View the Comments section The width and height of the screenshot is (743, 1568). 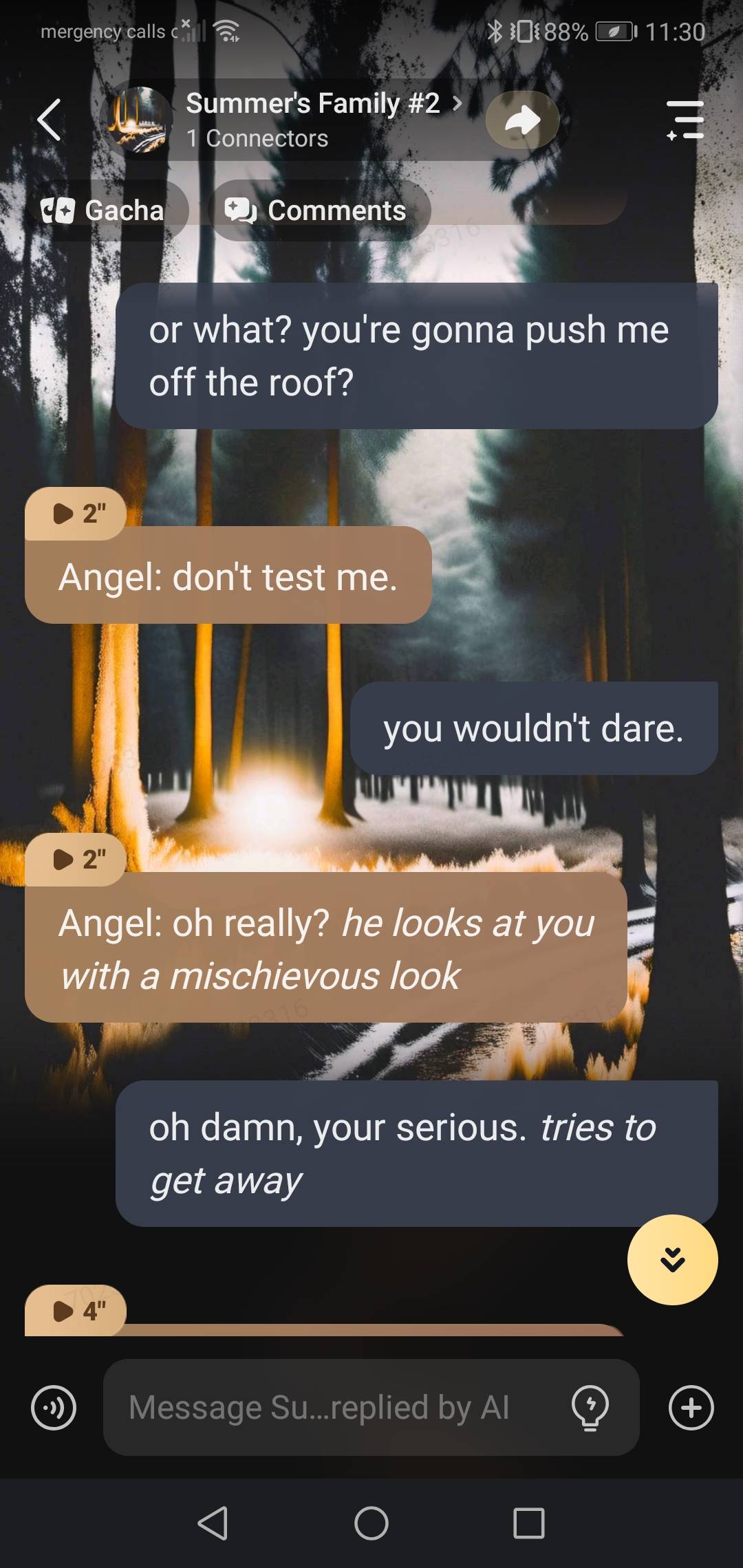click(x=319, y=210)
